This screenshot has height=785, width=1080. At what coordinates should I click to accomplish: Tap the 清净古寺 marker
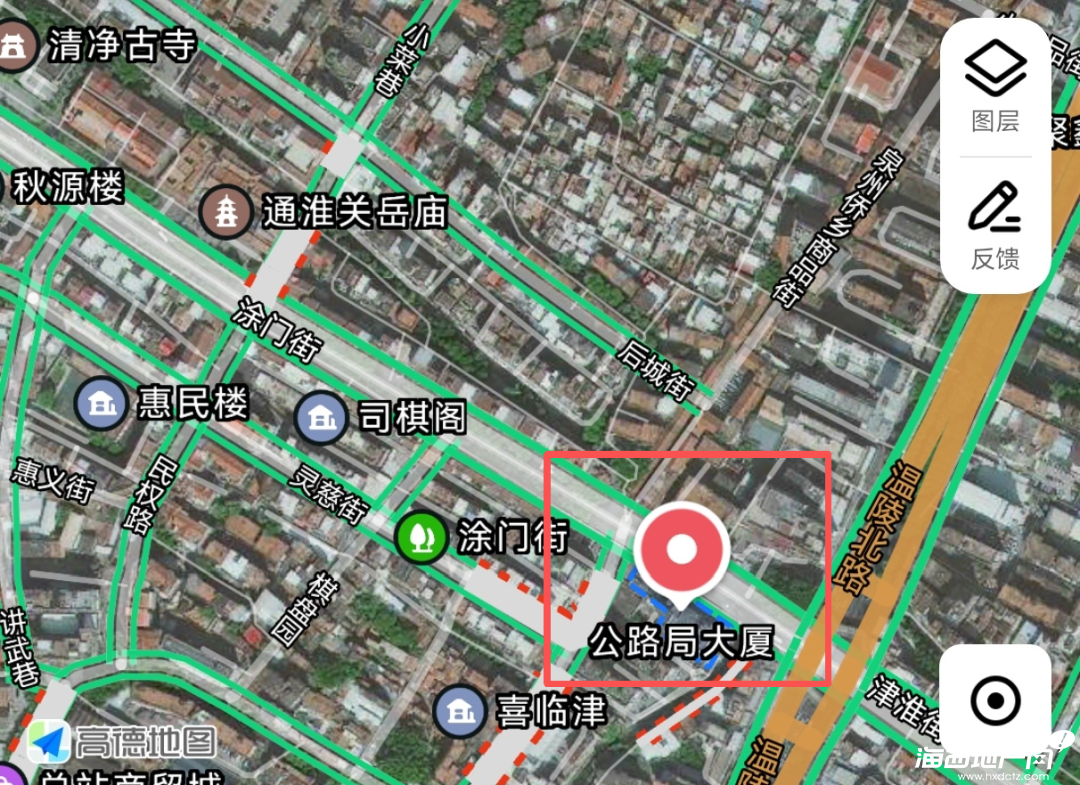click(x=15, y=46)
